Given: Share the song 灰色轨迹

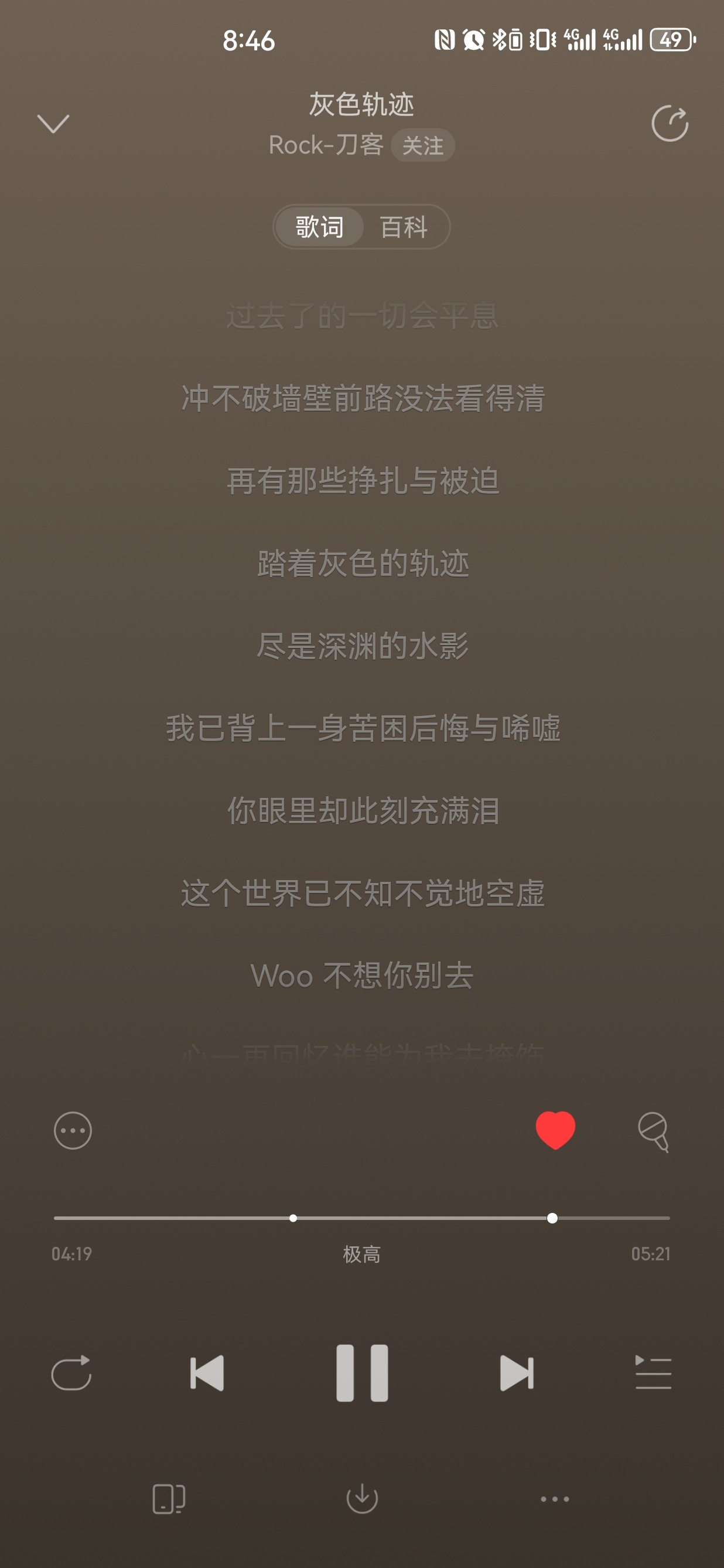Looking at the screenshot, I should coord(670,124).
